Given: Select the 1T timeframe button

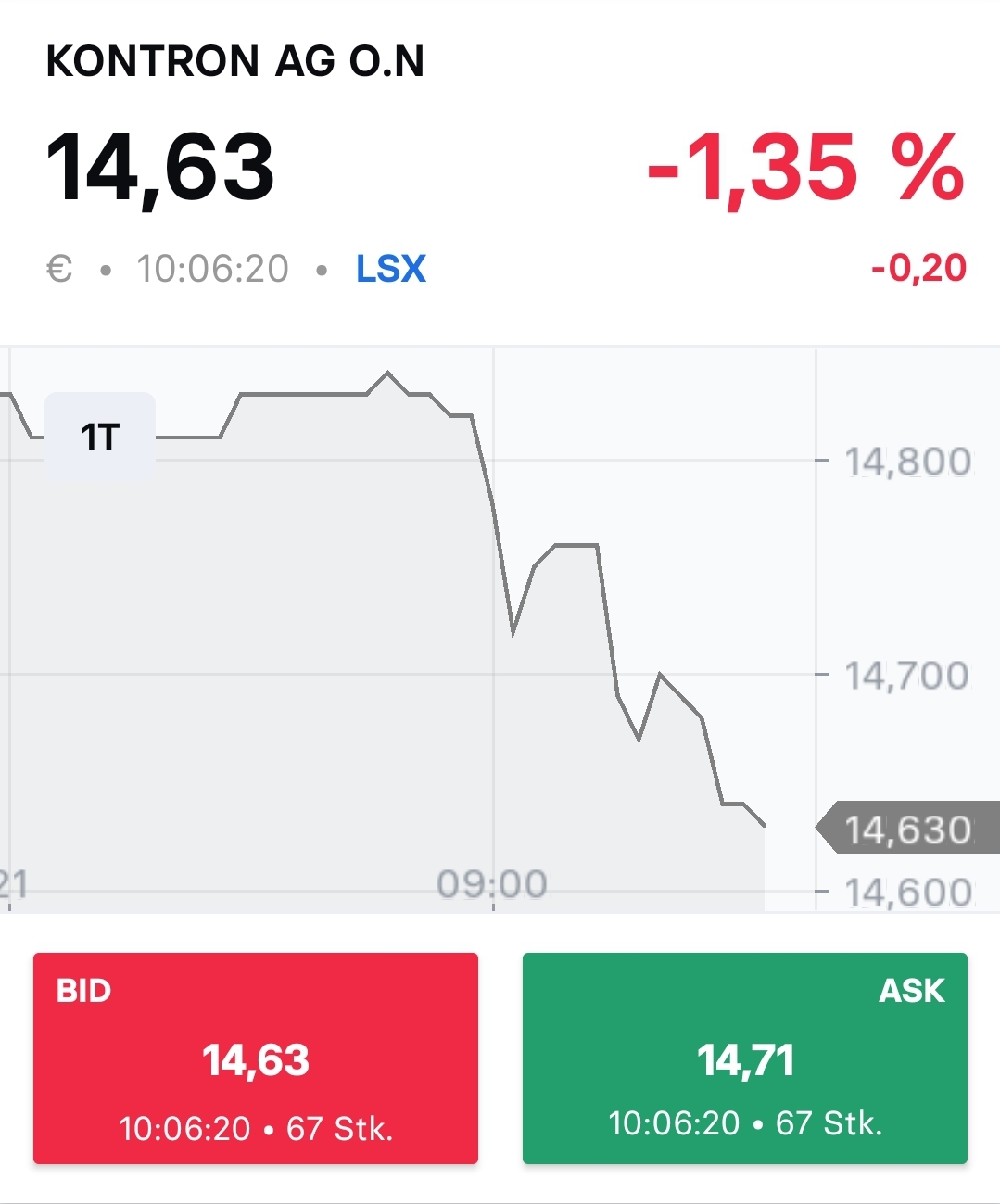Looking at the screenshot, I should coord(99,436).
